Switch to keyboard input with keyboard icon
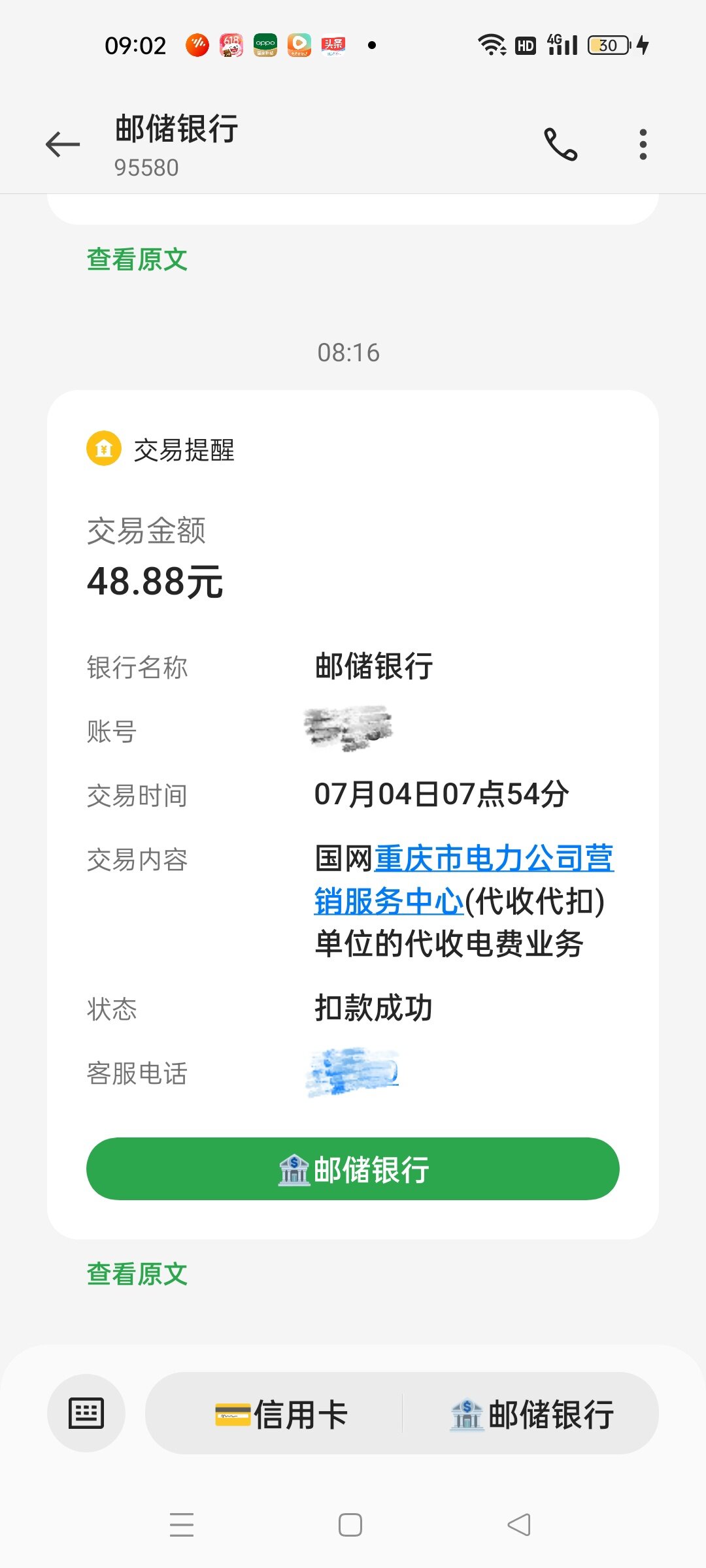The image size is (706, 1568). (86, 1413)
